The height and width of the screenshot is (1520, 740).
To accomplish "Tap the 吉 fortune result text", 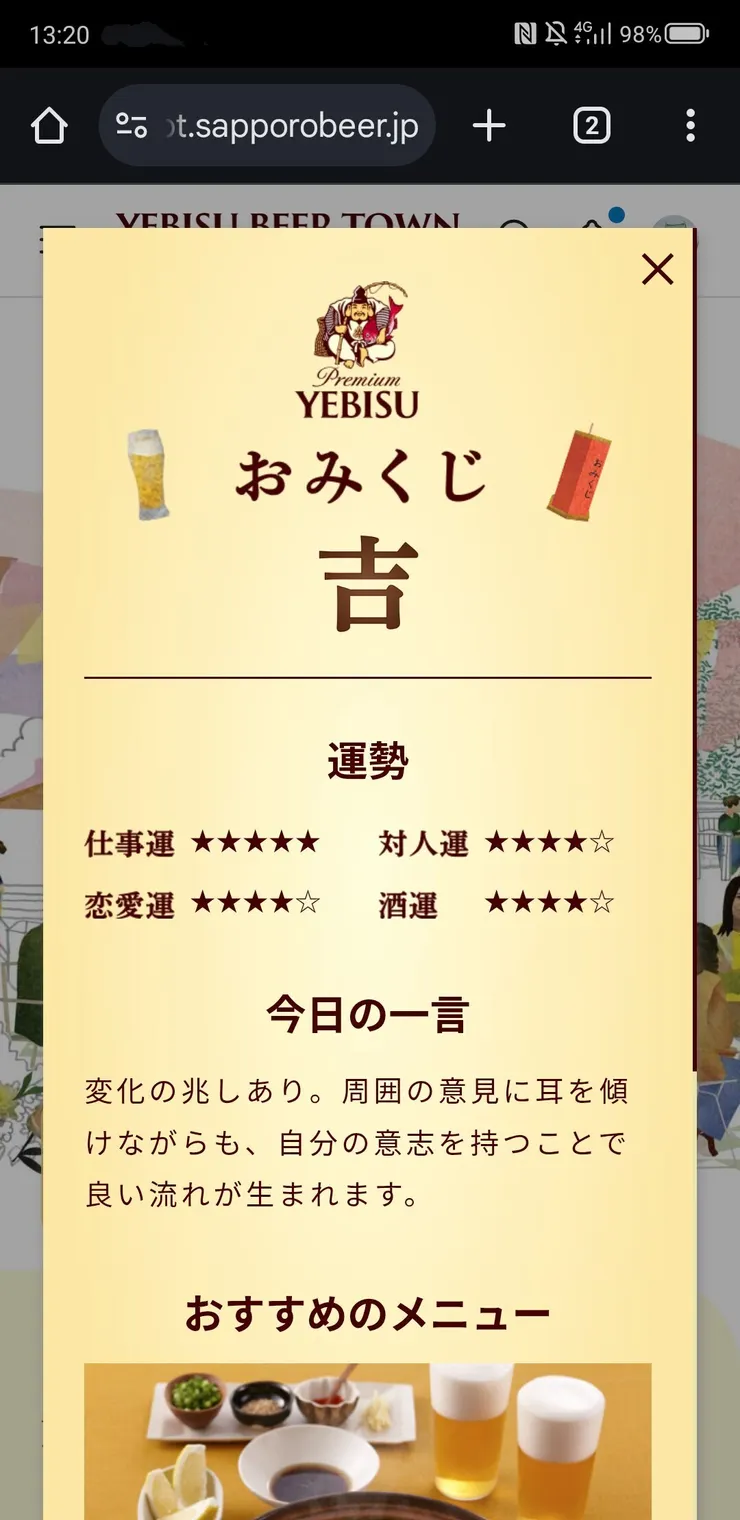I will [x=365, y=583].
